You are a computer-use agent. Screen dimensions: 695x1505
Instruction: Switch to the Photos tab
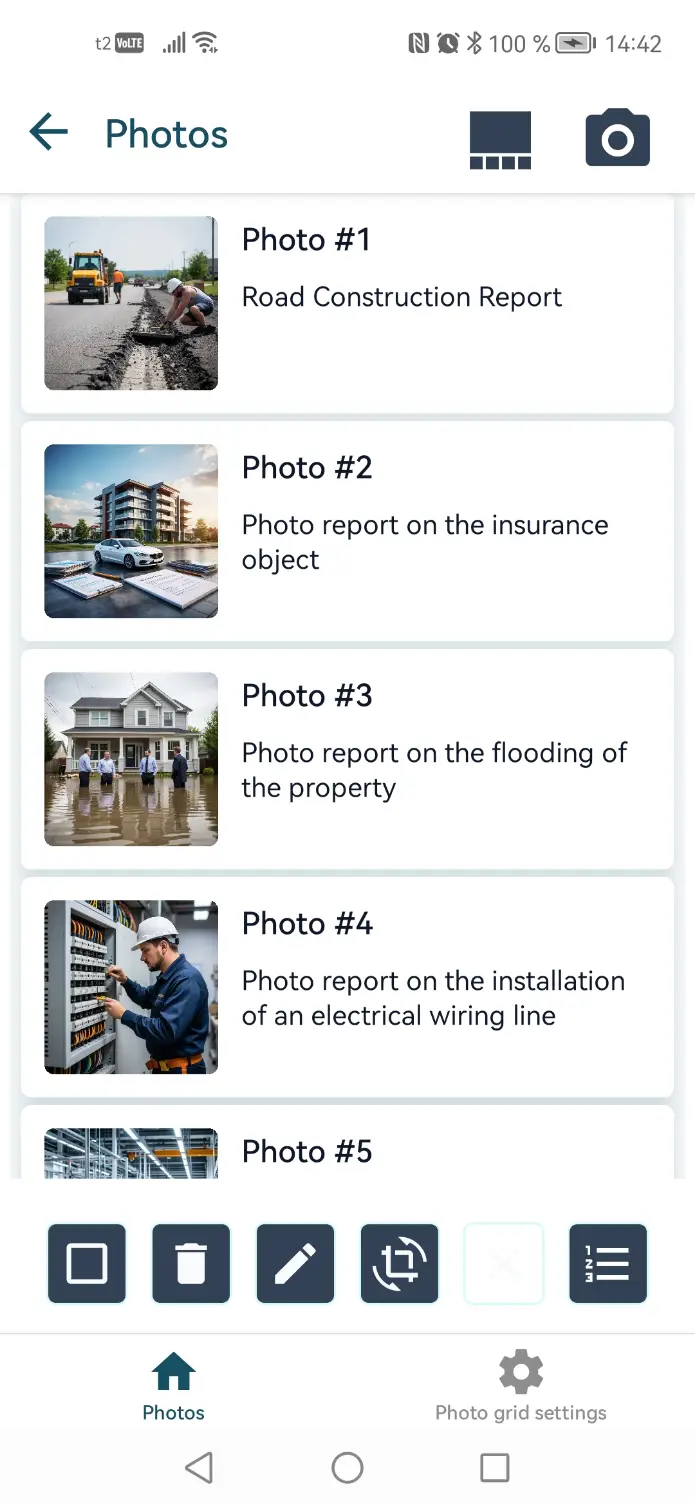coord(173,1386)
